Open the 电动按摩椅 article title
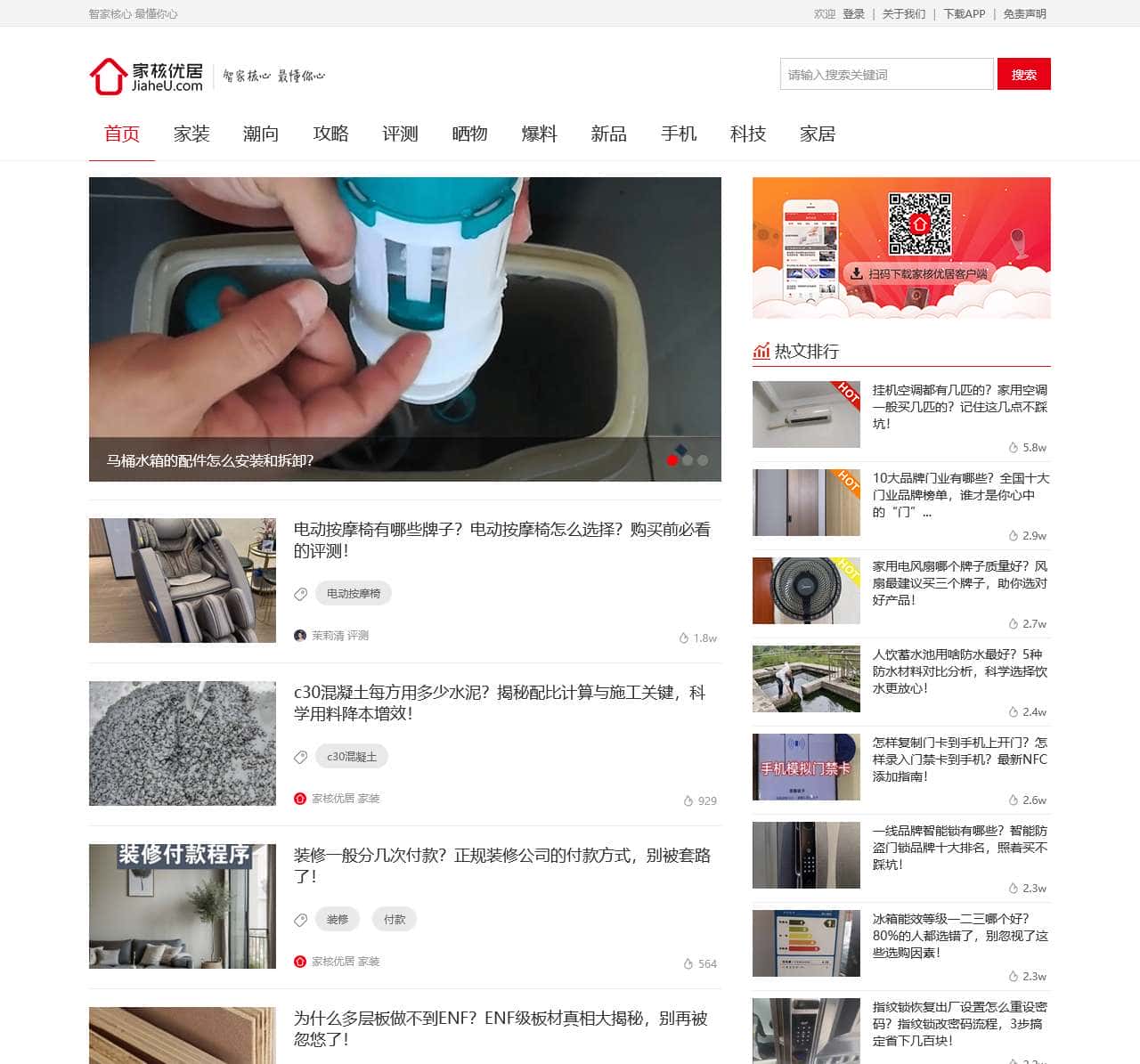 [501, 540]
